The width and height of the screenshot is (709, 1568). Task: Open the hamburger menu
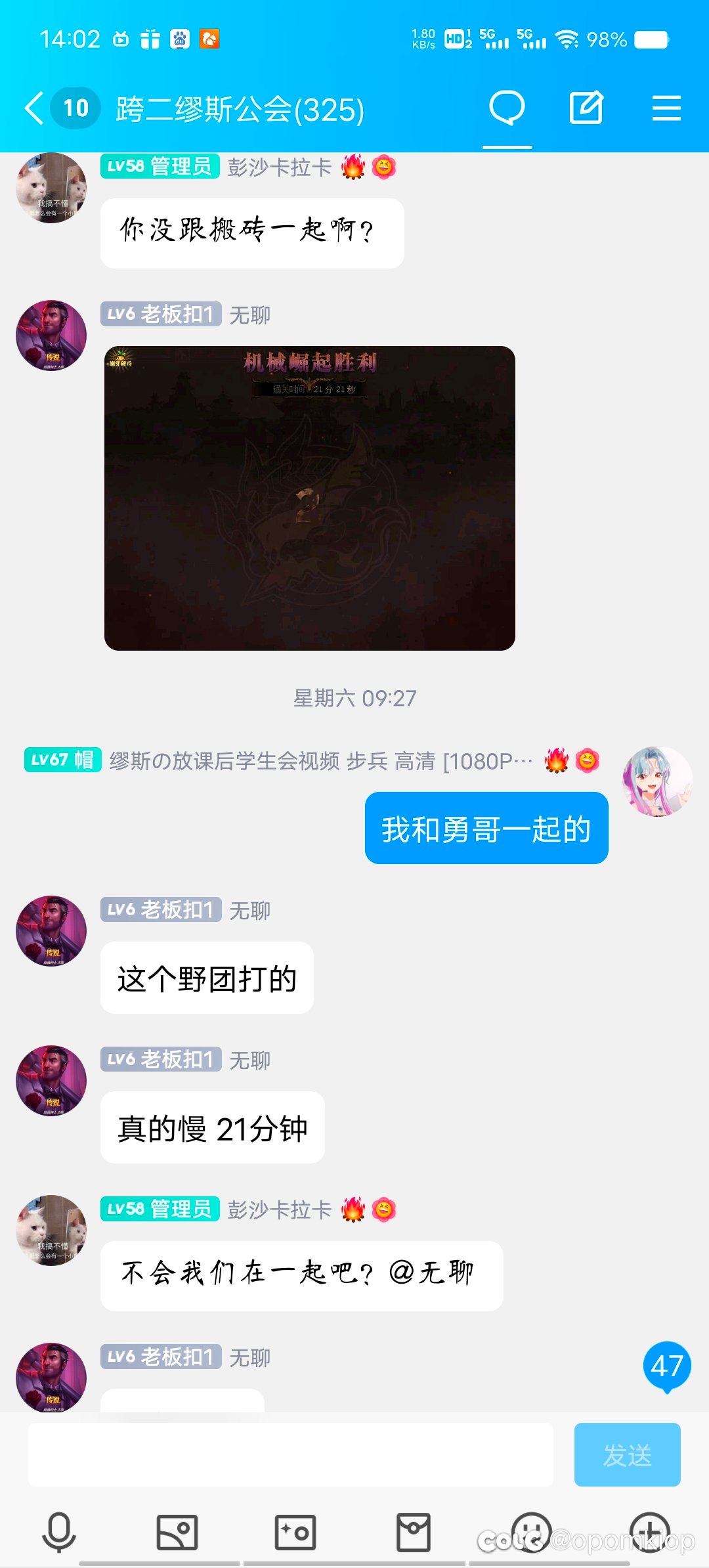(x=666, y=108)
